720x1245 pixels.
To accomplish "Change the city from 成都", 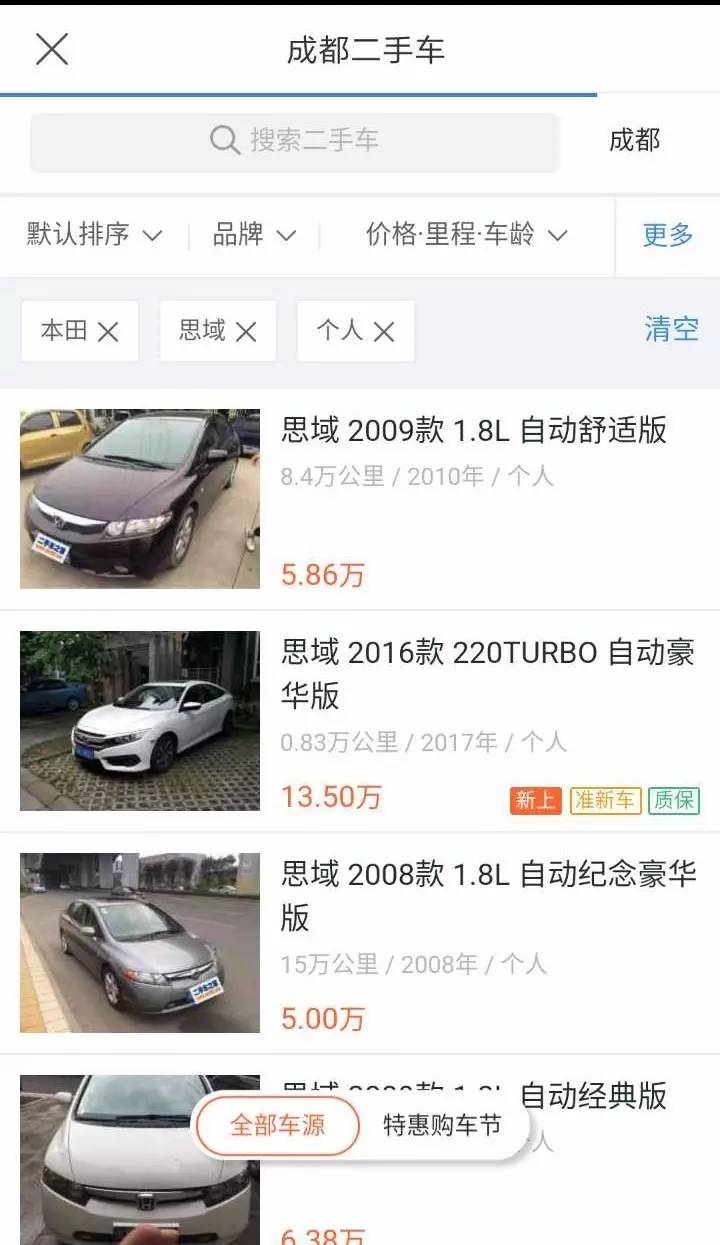I will (x=634, y=141).
